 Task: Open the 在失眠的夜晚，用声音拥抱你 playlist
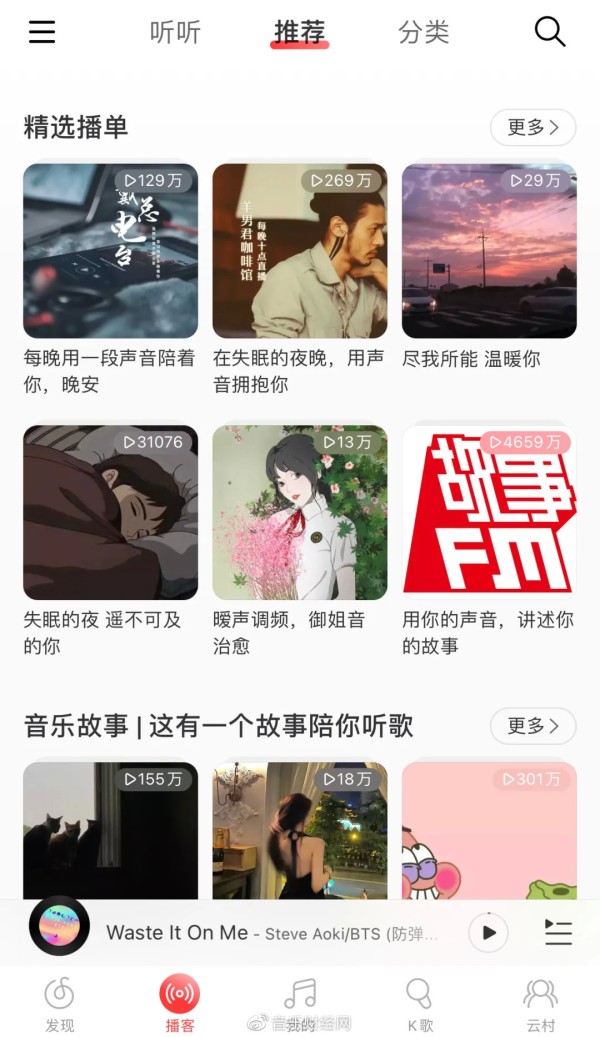coord(299,251)
